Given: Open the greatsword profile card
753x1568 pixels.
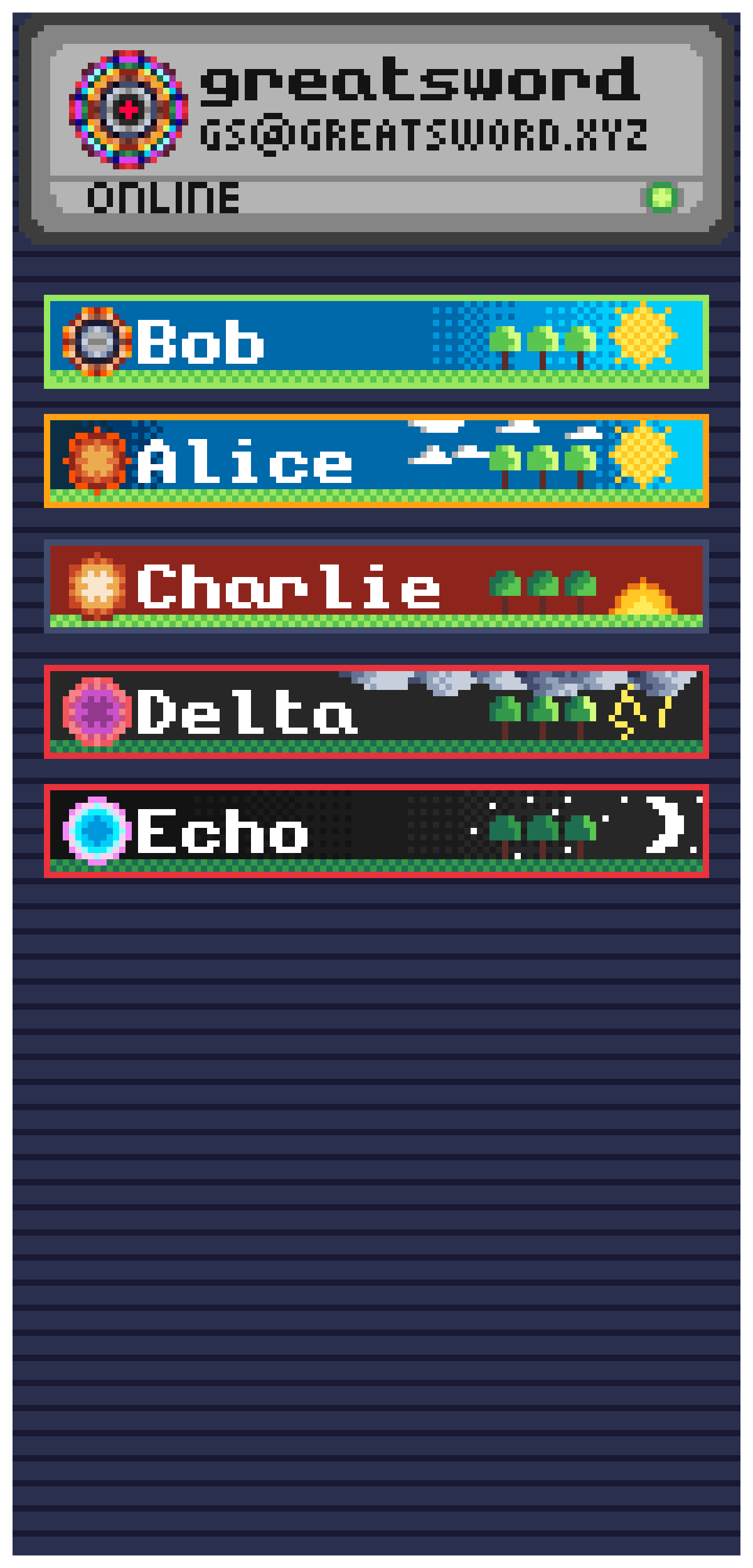Looking at the screenshot, I should click(x=376, y=107).
